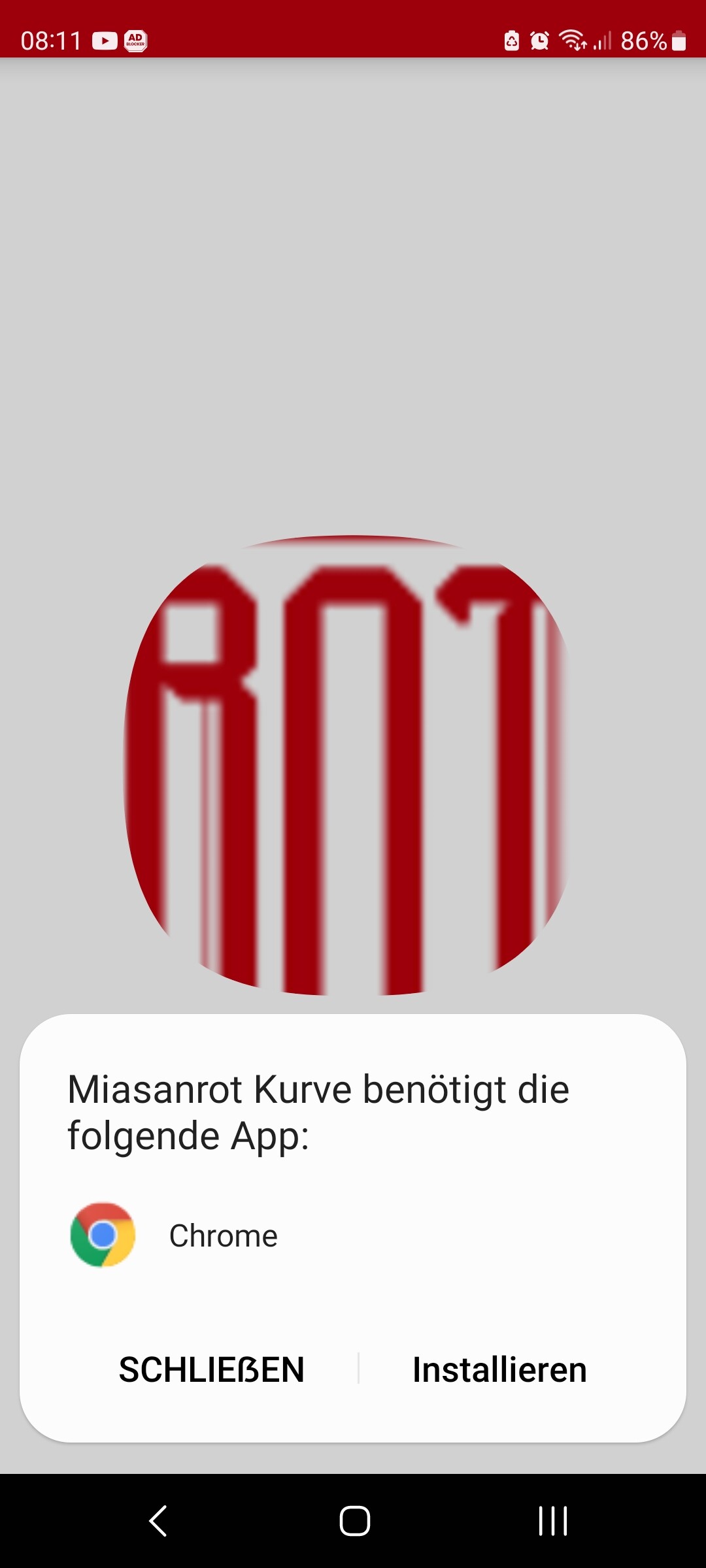
Task: Go back using the navigation bar
Action: pos(158,1521)
